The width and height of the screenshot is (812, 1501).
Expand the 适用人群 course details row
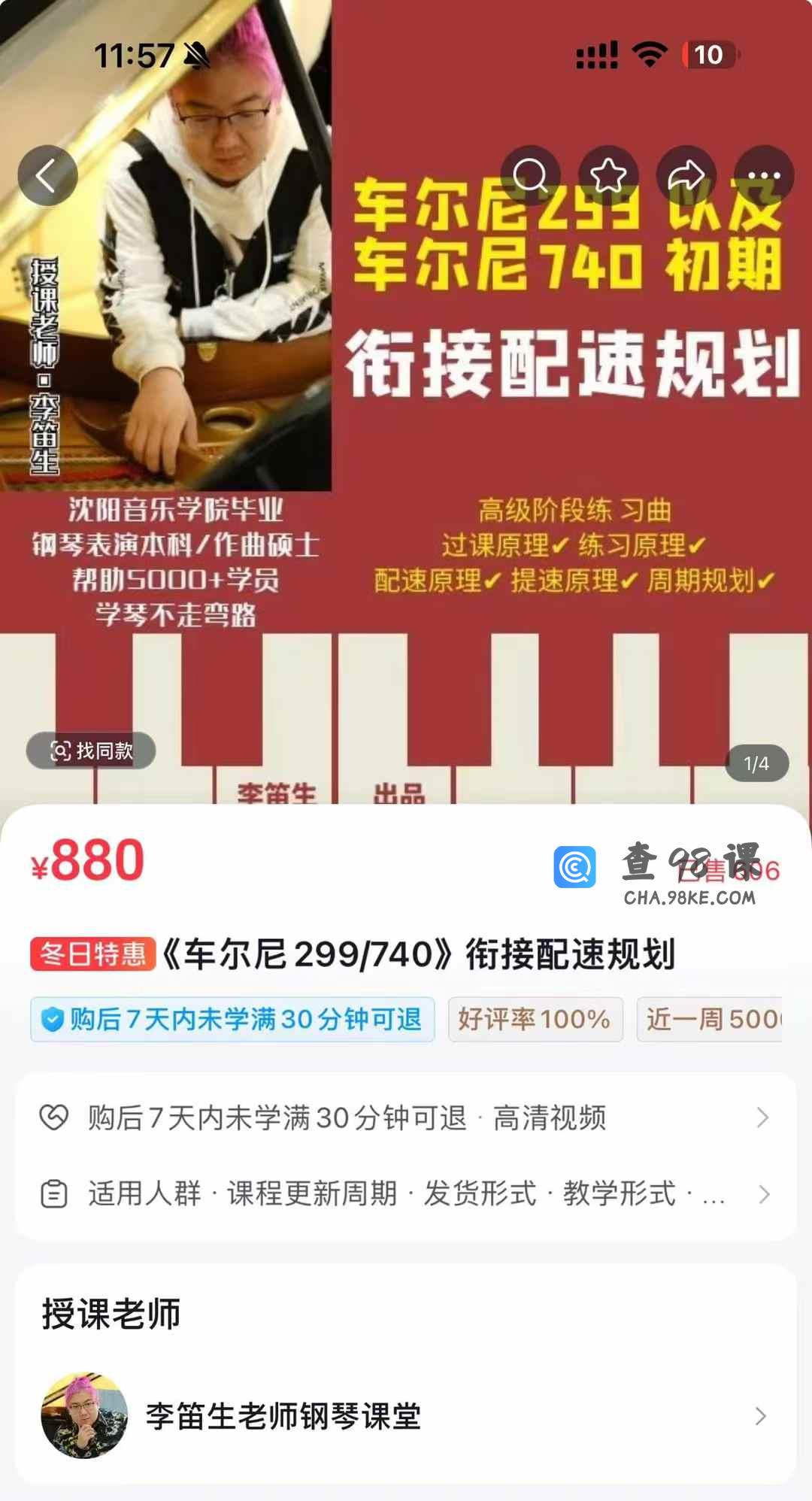pos(406,1194)
